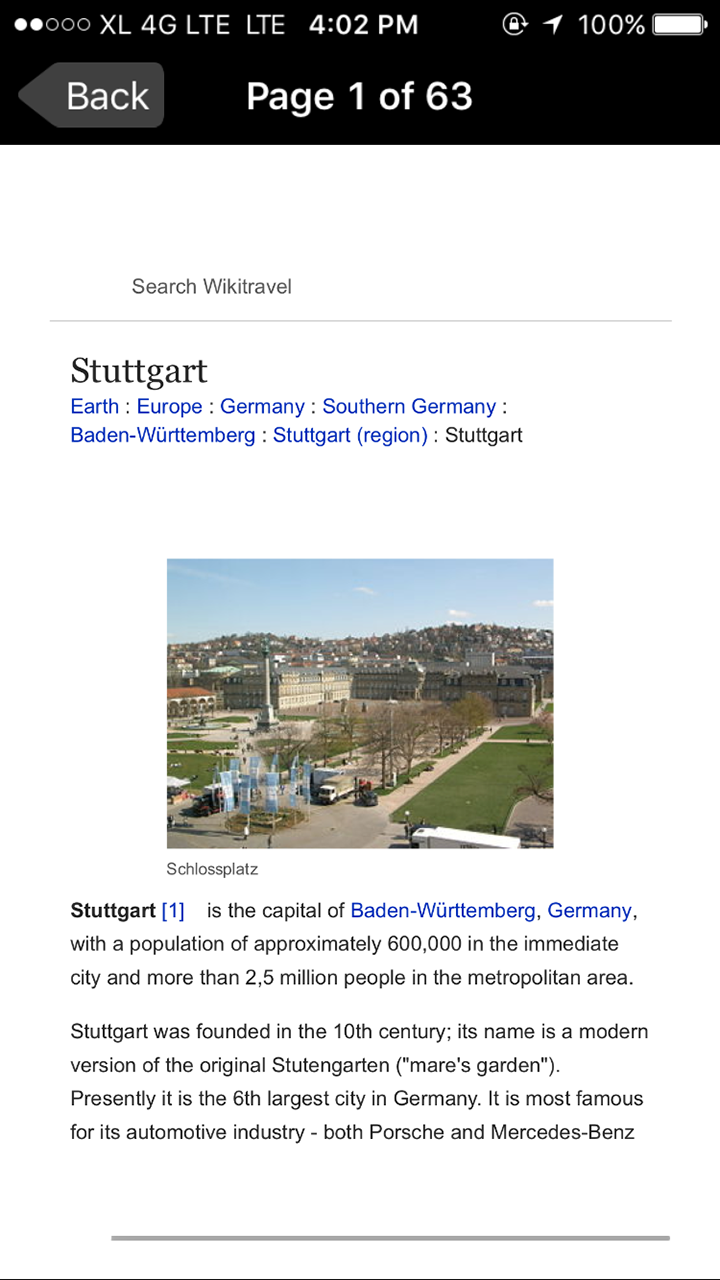The image size is (720, 1280).
Task: Open Baden-Württemberg link in the intro paragraph
Action: tap(443, 911)
